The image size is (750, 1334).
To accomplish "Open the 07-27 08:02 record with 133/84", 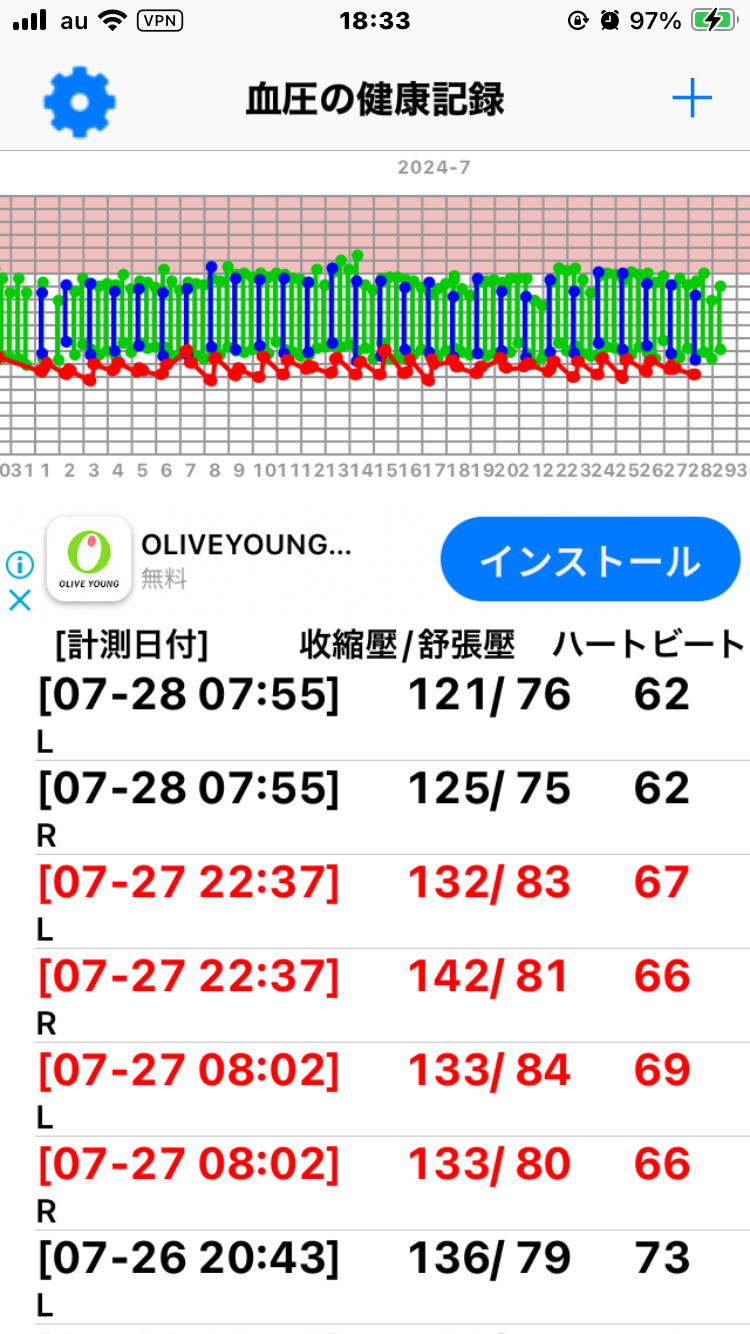I will click(x=375, y=1089).
